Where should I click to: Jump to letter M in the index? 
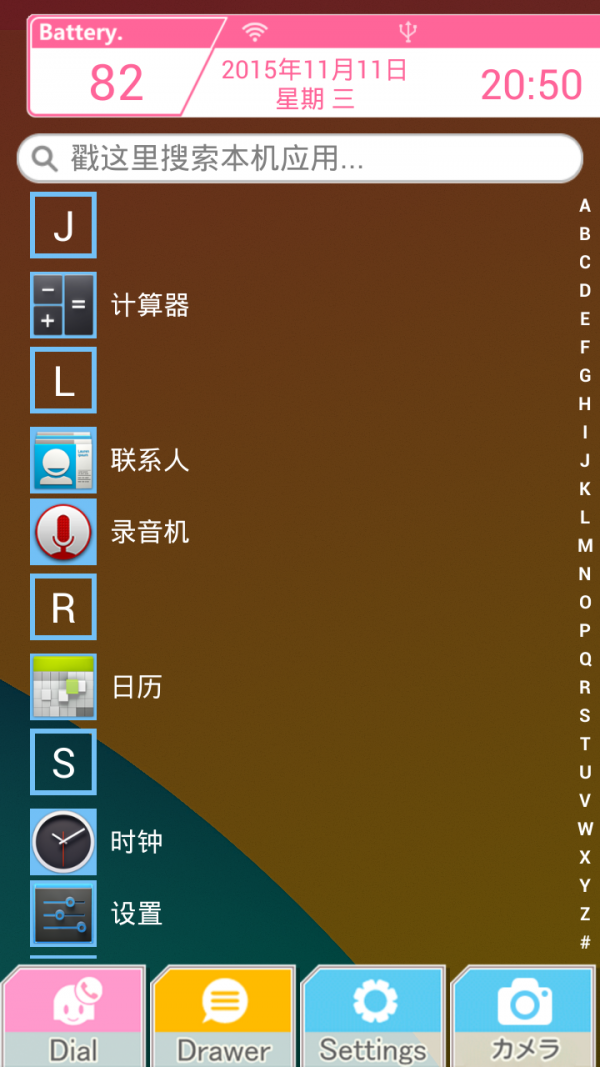click(x=585, y=546)
